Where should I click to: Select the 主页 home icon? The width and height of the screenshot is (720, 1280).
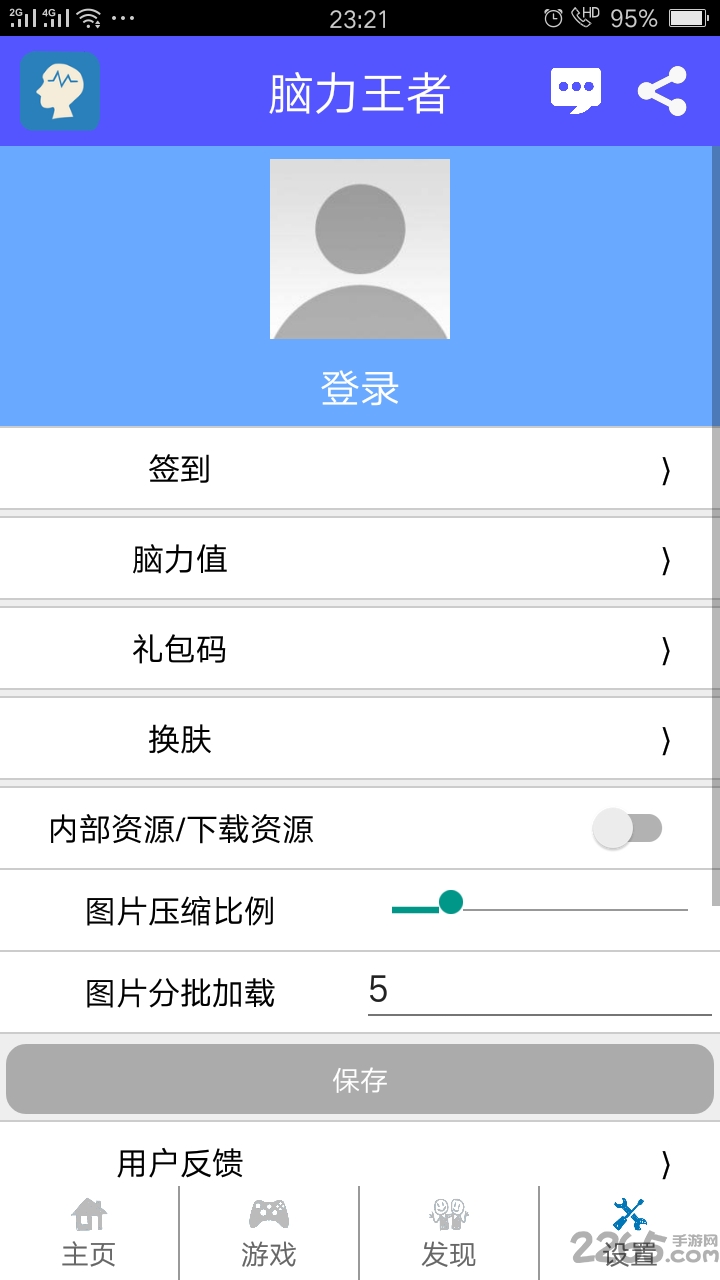tap(89, 1213)
